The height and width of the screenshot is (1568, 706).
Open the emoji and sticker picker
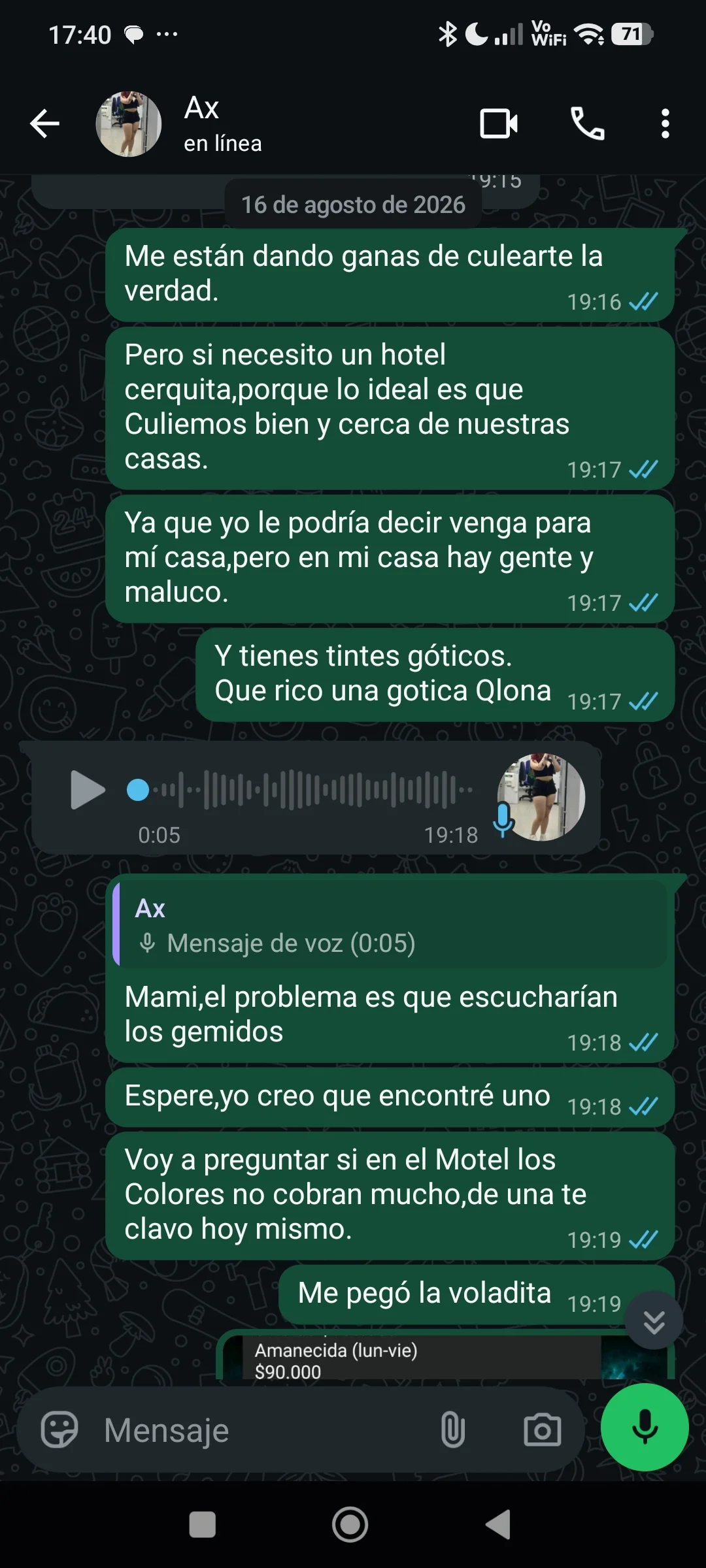click(59, 1430)
